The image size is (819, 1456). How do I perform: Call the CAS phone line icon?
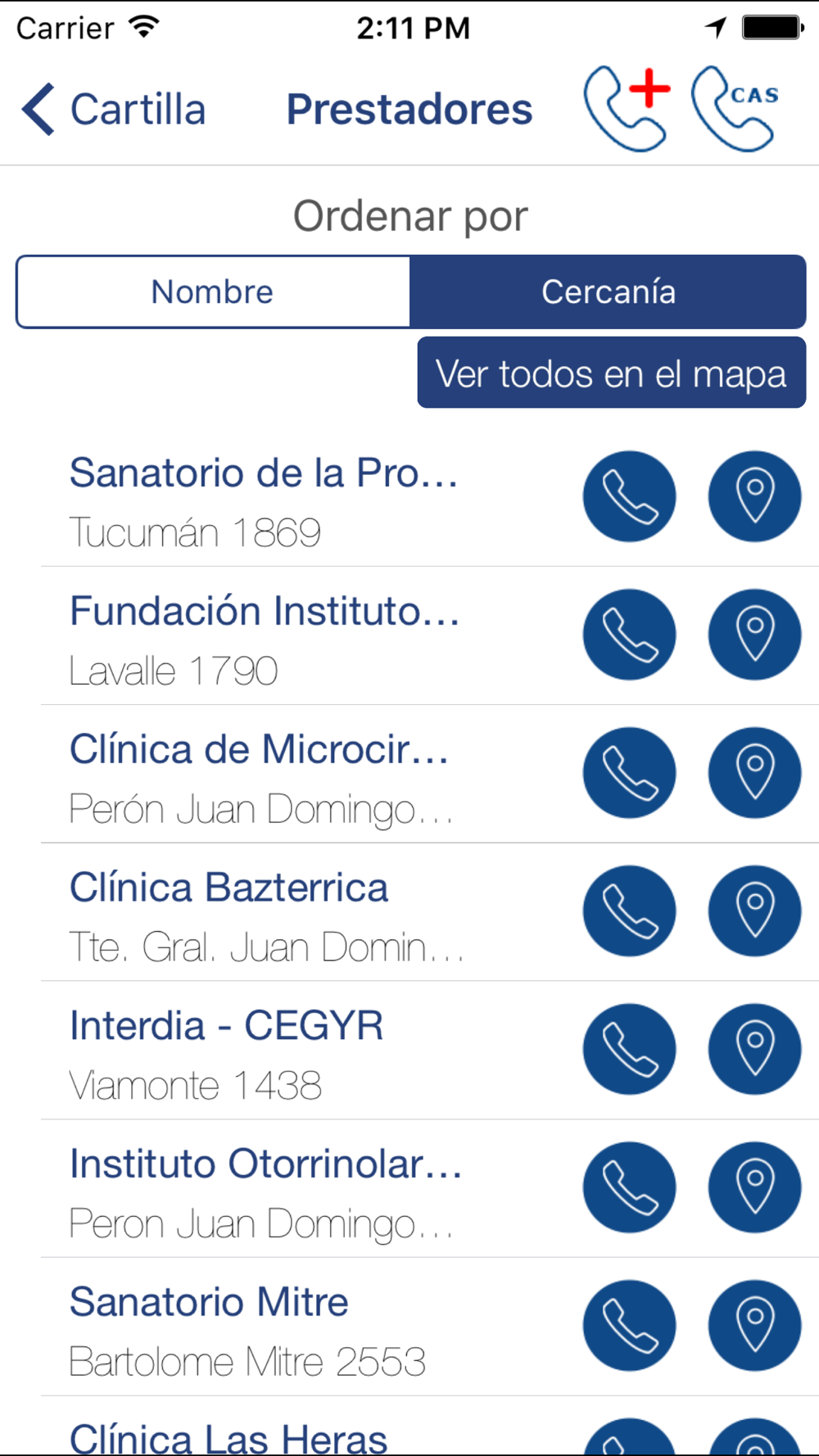[x=735, y=108]
